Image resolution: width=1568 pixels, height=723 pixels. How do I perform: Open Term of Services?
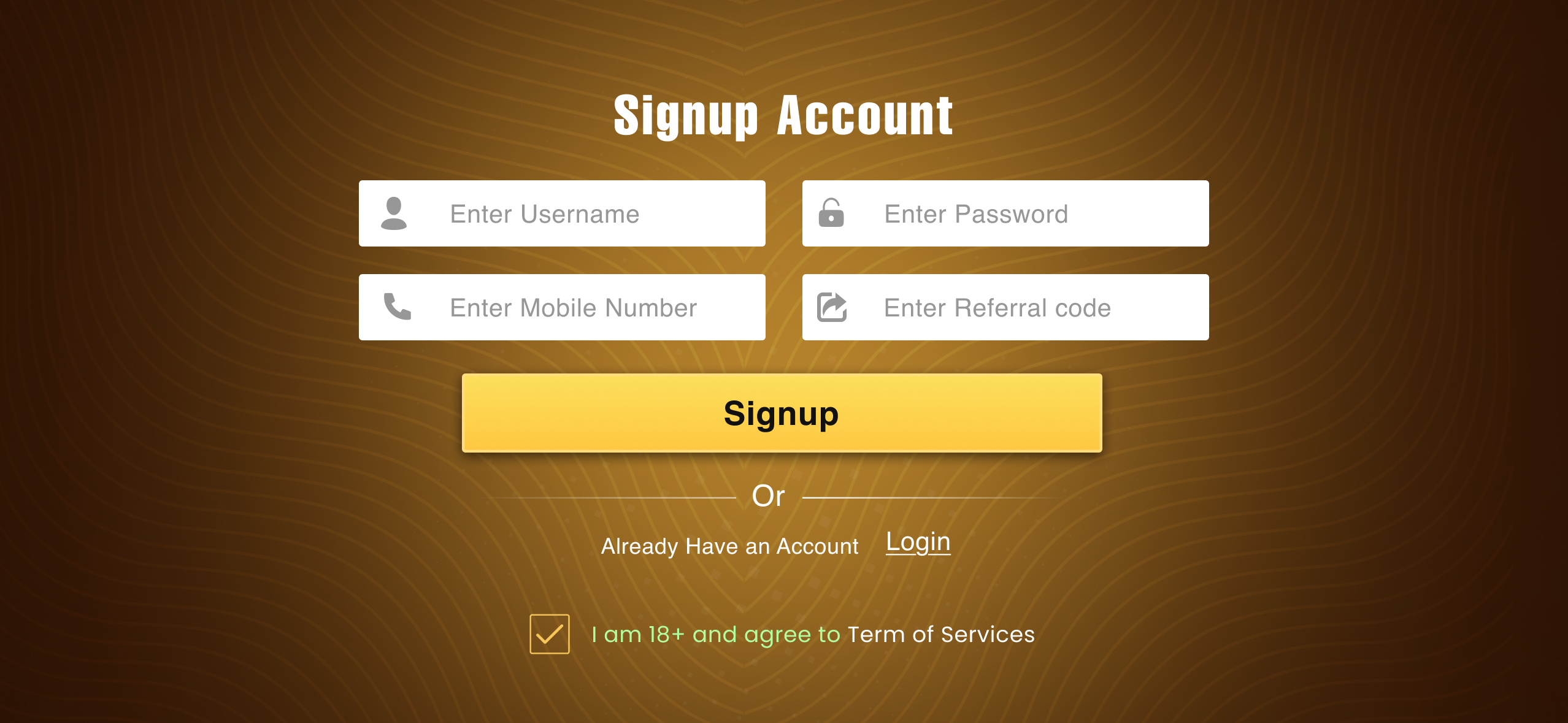click(x=940, y=635)
